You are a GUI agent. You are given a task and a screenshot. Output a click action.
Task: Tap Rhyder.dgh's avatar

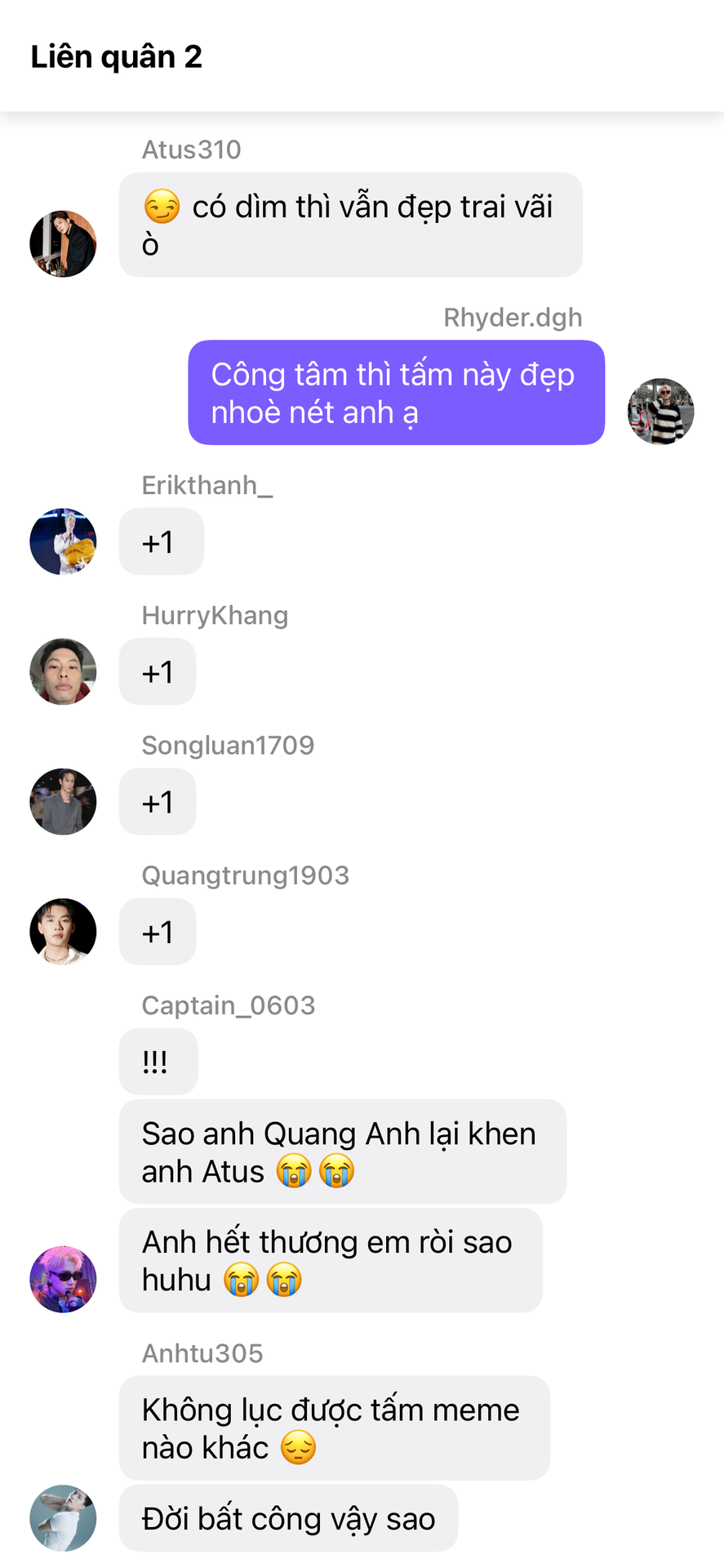[x=660, y=412]
